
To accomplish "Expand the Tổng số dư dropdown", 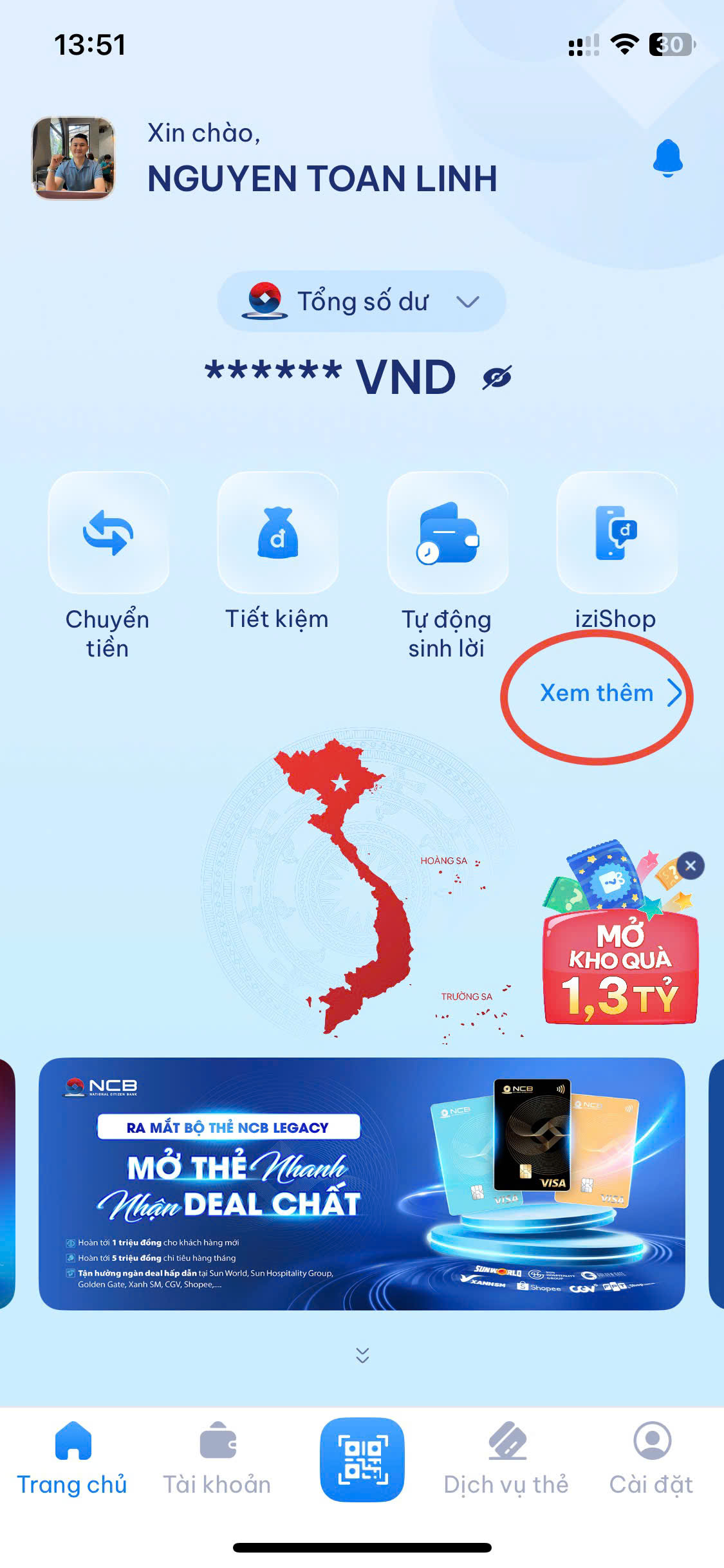I will [362, 301].
